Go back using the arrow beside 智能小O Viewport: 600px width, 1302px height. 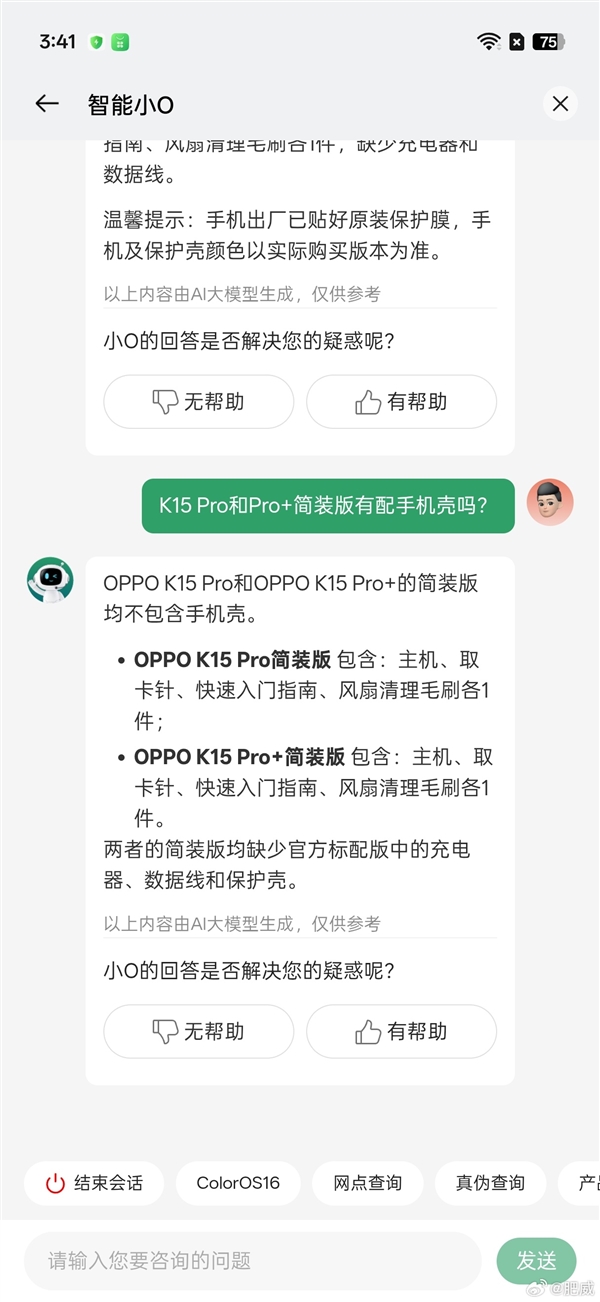(47, 104)
